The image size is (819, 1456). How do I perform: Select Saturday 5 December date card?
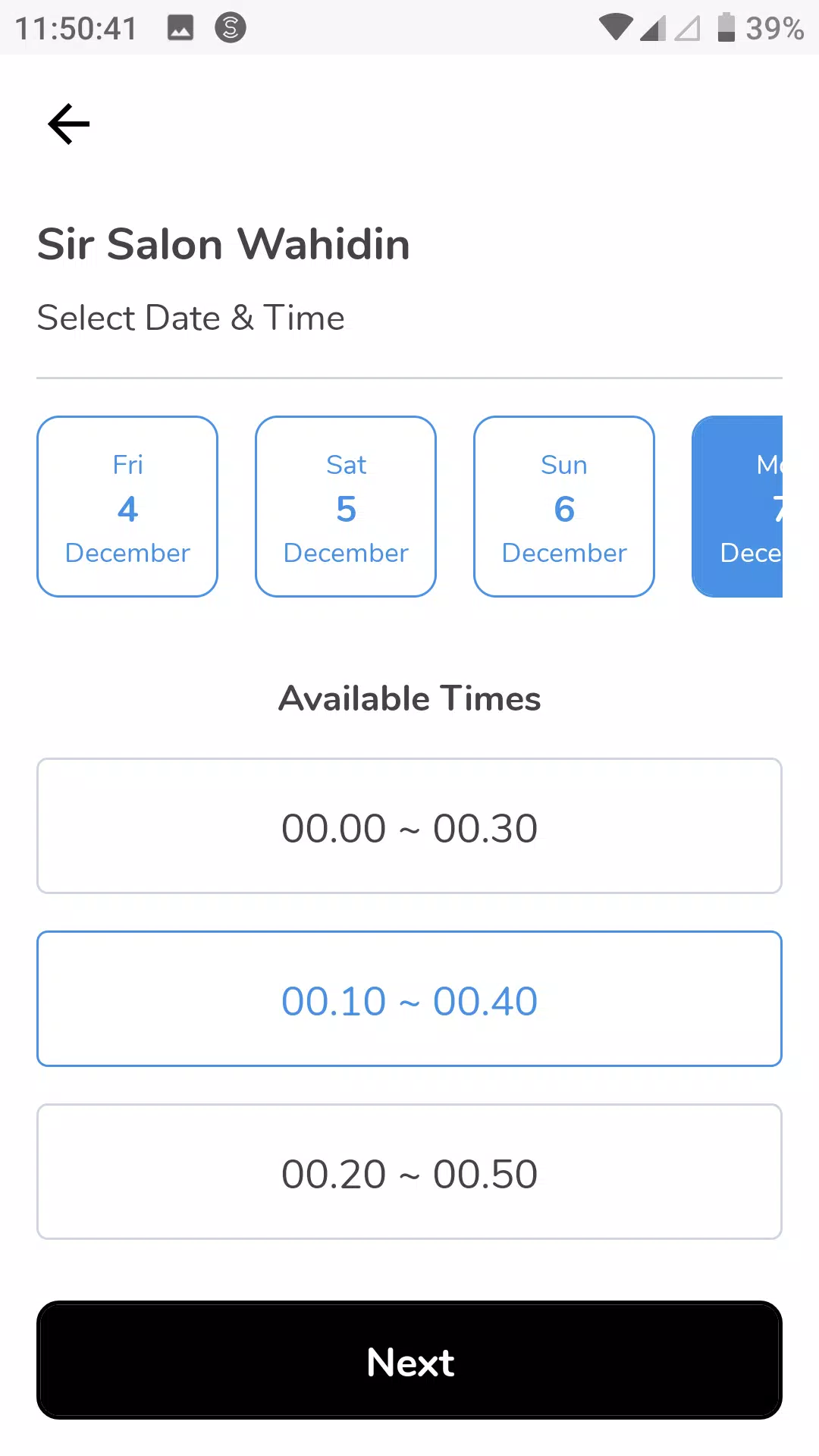point(345,506)
